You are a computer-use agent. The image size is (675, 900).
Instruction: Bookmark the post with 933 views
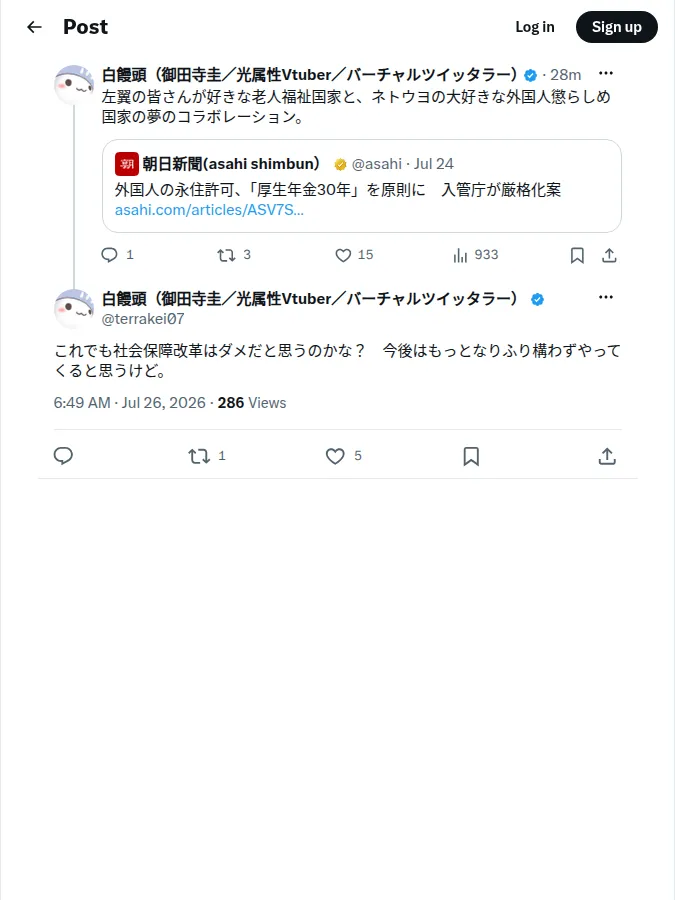[x=577, y=255]
